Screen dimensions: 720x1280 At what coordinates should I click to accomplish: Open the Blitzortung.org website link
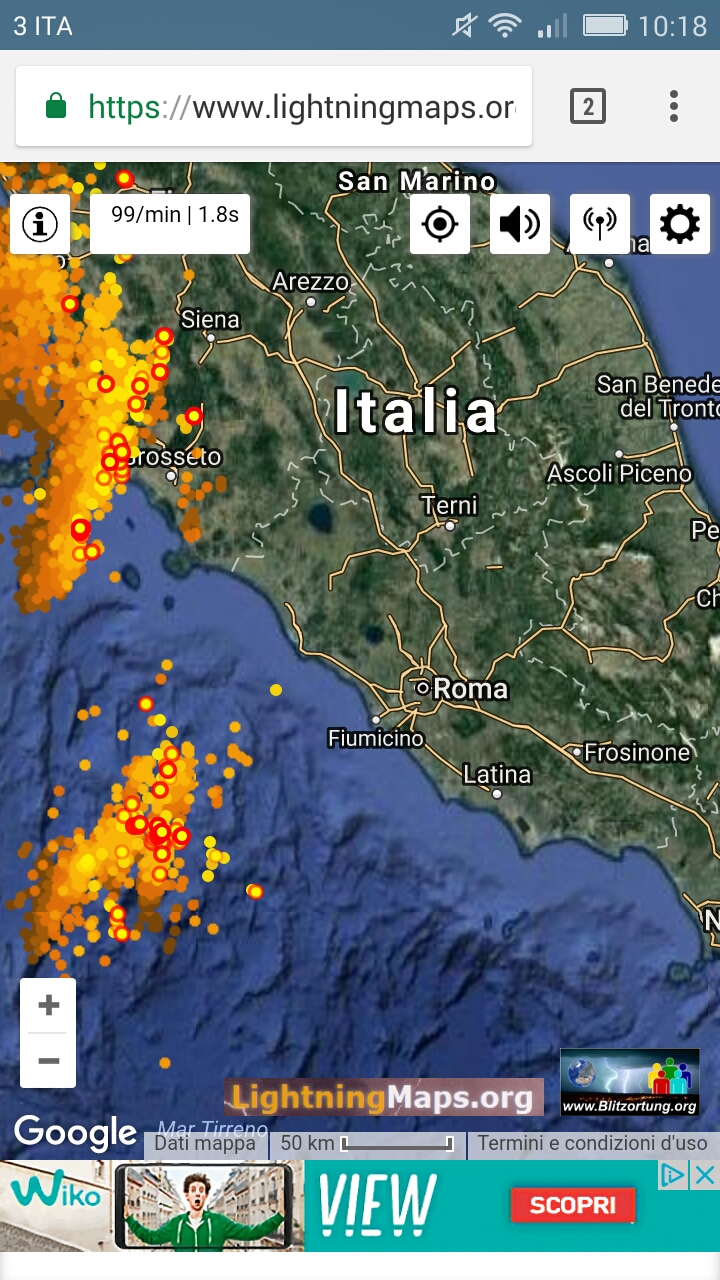click(629, 1083)
